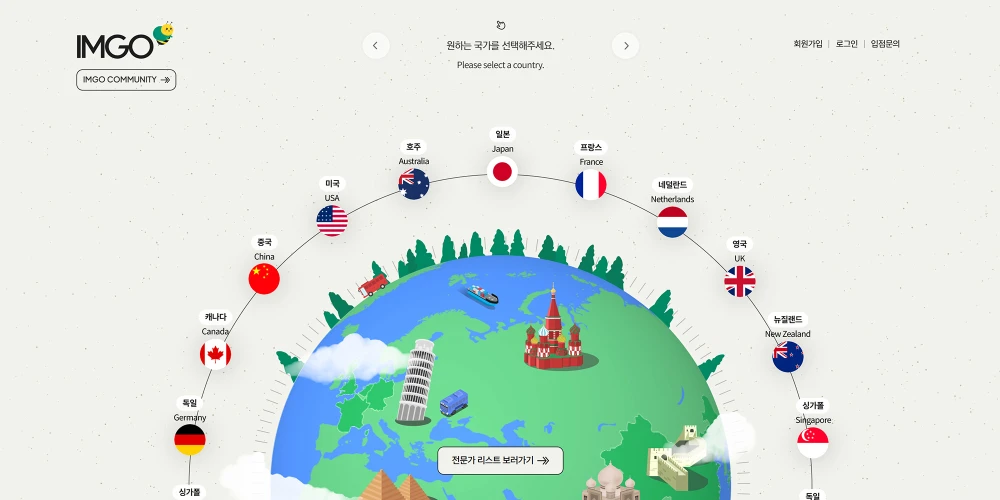The width and height of the screenshot is (1000, 500).
Task: Select the France flag
Action: (x=591, y=185)
